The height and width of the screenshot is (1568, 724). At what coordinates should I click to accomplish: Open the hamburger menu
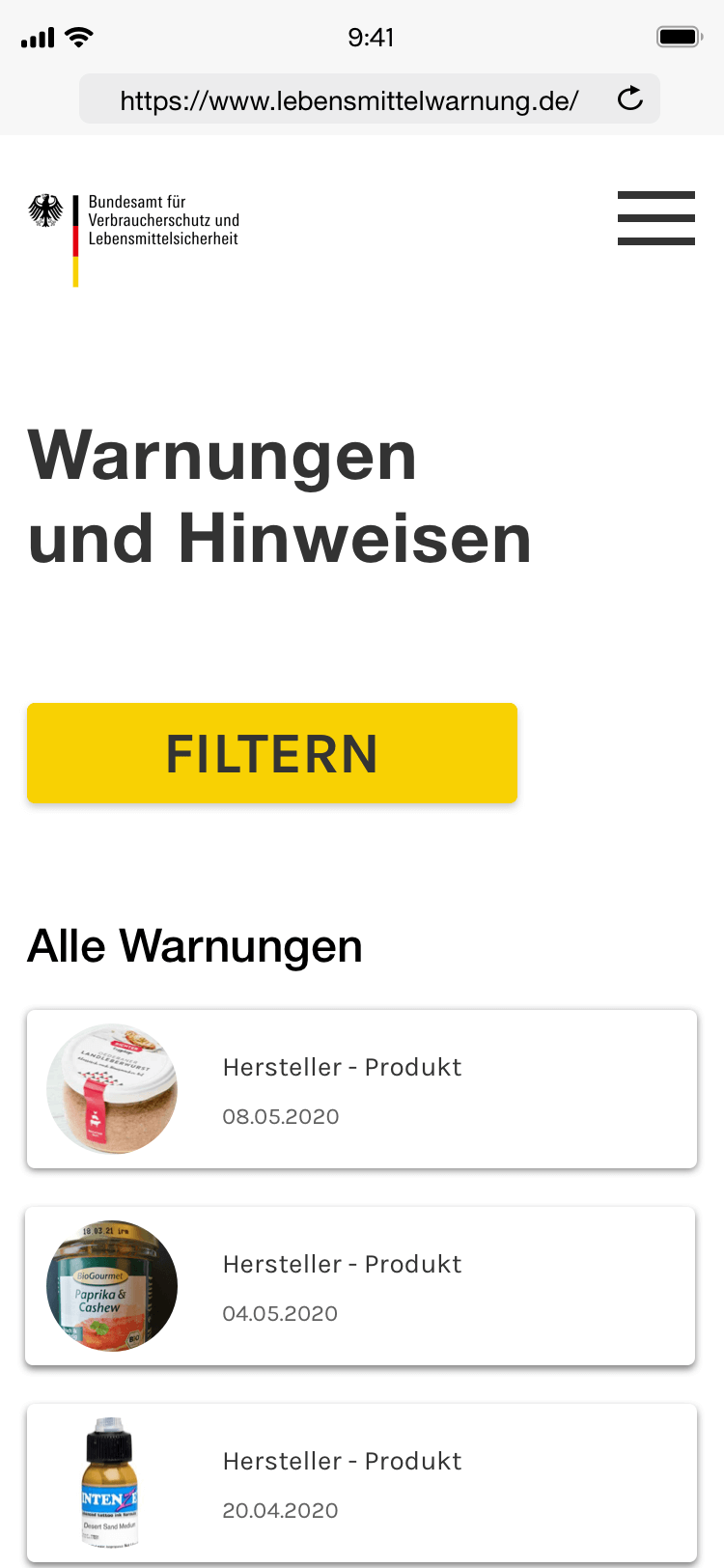[656, 218]
